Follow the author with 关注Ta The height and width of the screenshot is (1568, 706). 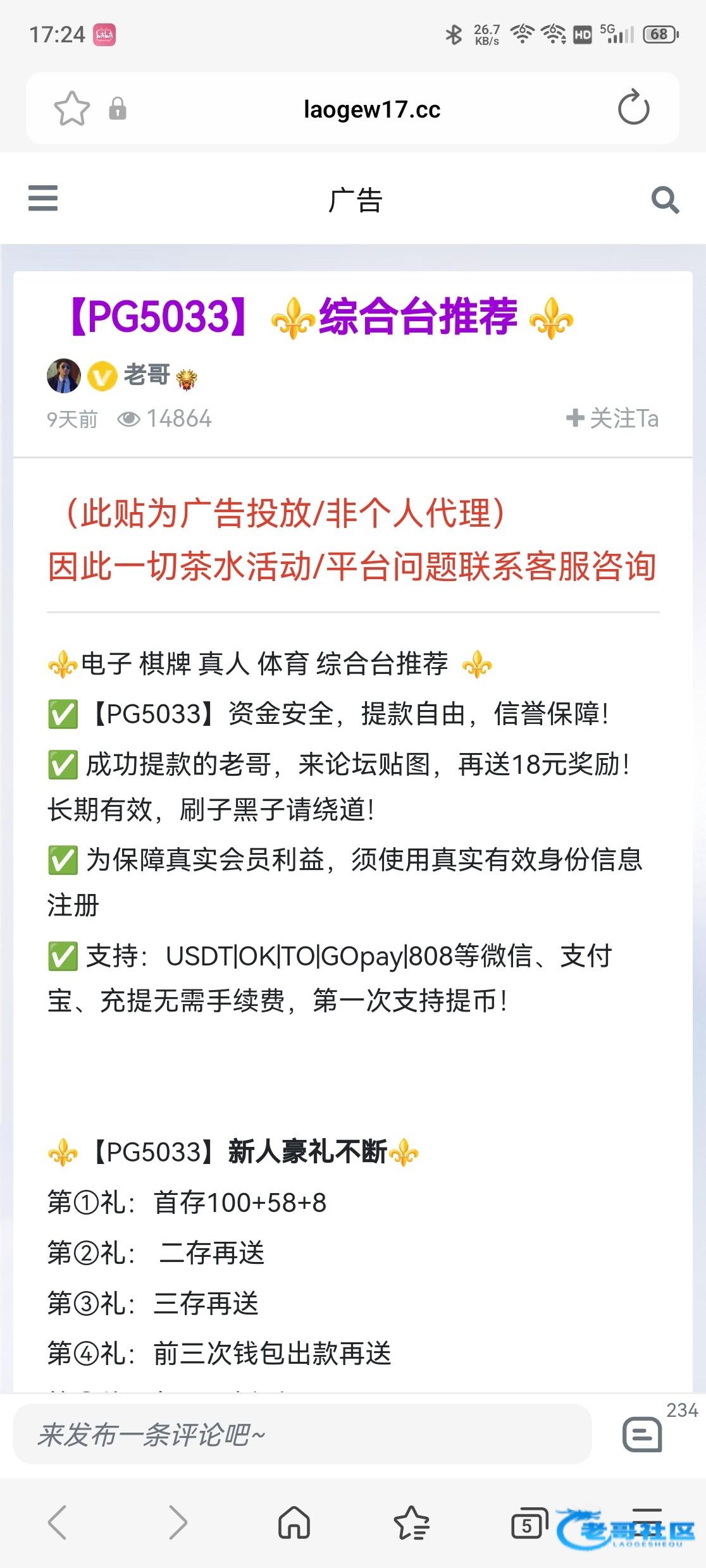612,419
